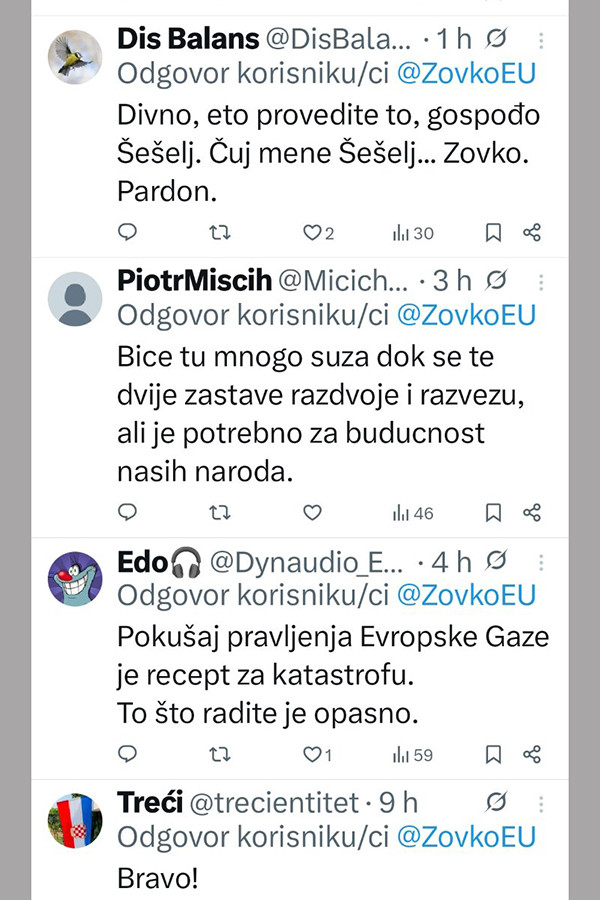Screen dimensions: 600x900
Task: Reply to PiotrMiscih's comment
Action: 127,513
